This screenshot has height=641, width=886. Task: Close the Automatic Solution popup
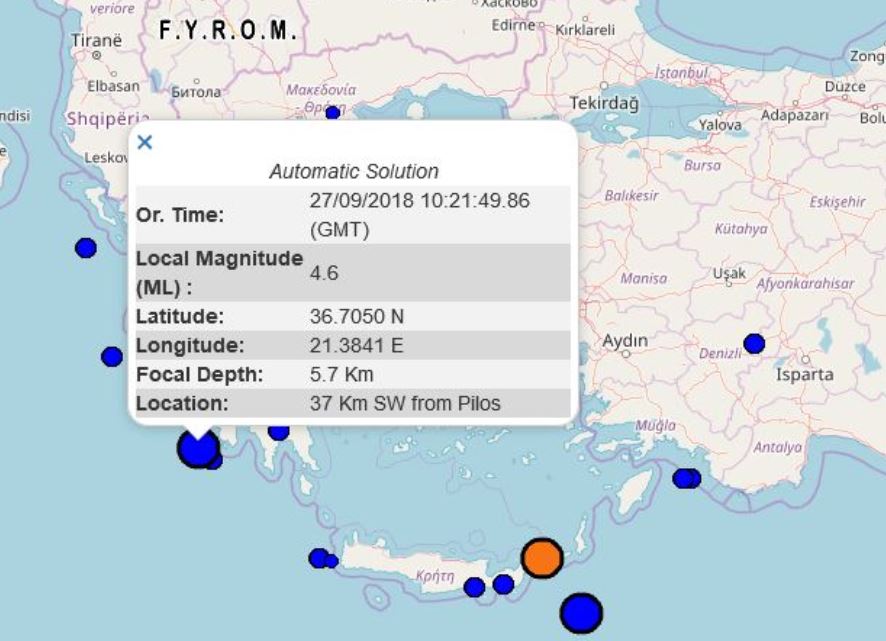pyautogui.click(x=145, y=142)
